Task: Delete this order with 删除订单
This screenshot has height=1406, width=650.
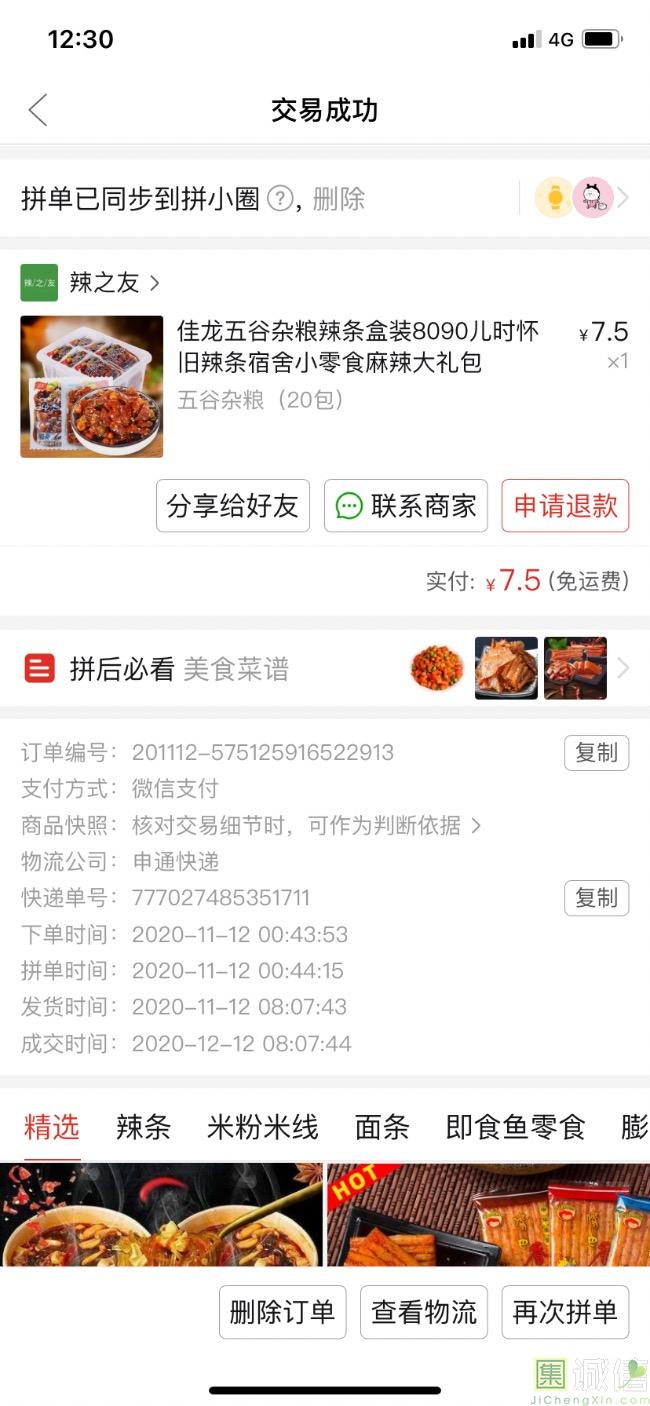Action: pos(282,1312)
